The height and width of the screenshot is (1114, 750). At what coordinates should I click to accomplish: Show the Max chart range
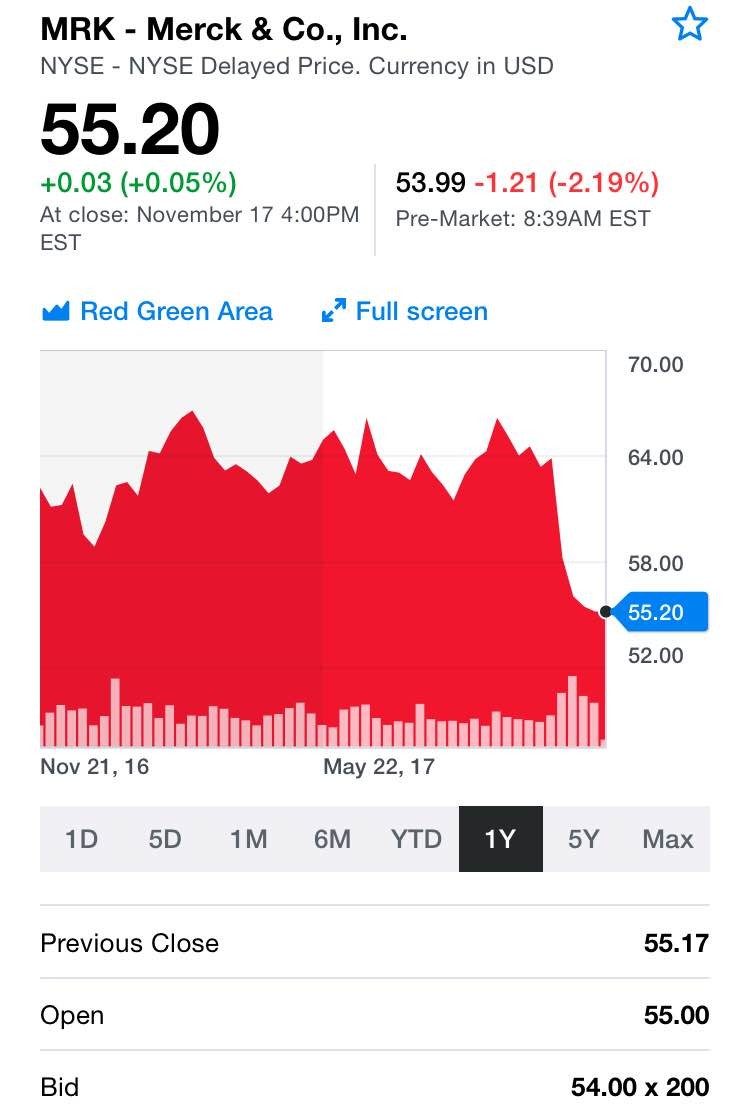[668, 839]
